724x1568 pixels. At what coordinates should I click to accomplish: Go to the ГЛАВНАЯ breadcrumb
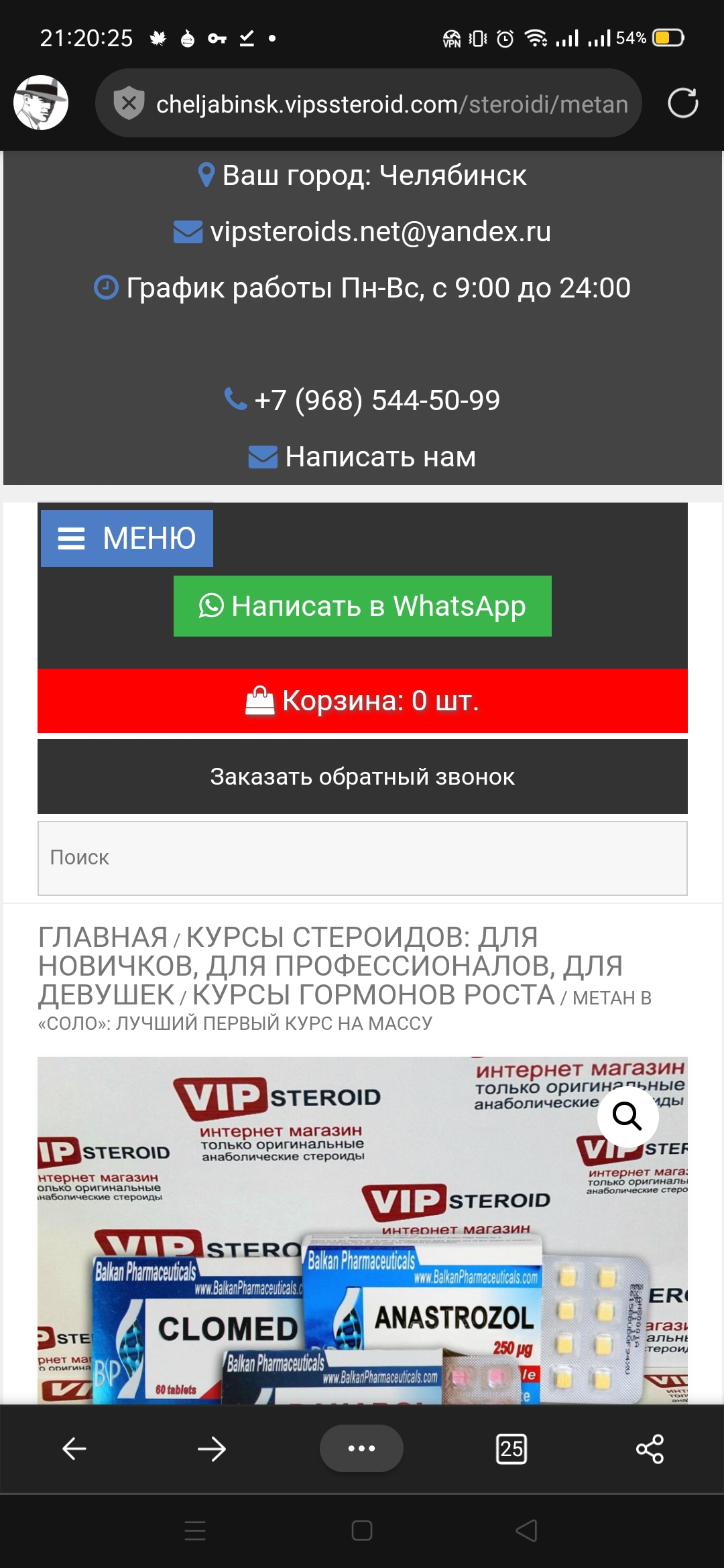103,937
